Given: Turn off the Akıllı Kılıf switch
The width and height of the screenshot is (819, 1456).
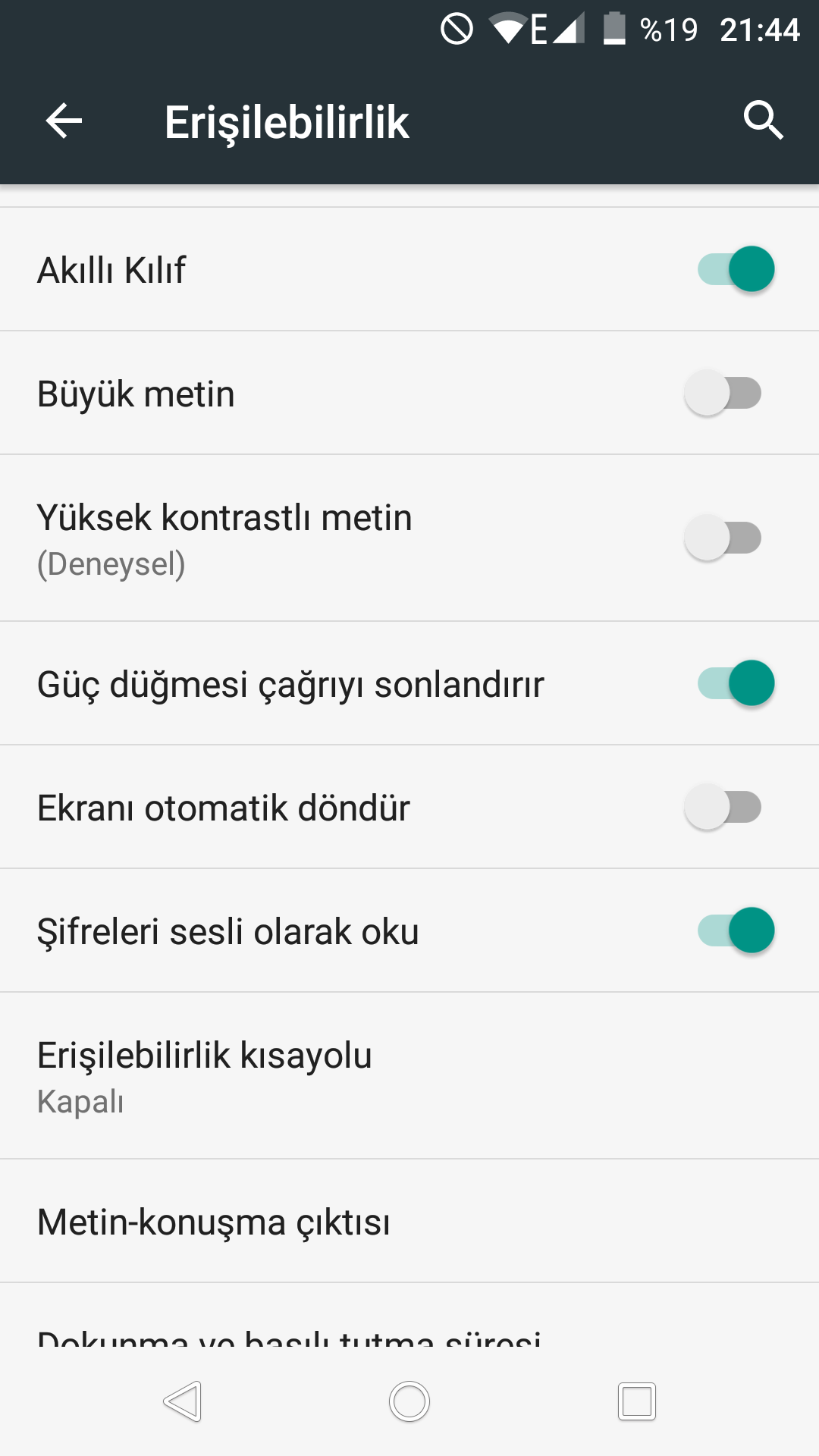Looking at the screenshot, I should [x=736, y=269].
